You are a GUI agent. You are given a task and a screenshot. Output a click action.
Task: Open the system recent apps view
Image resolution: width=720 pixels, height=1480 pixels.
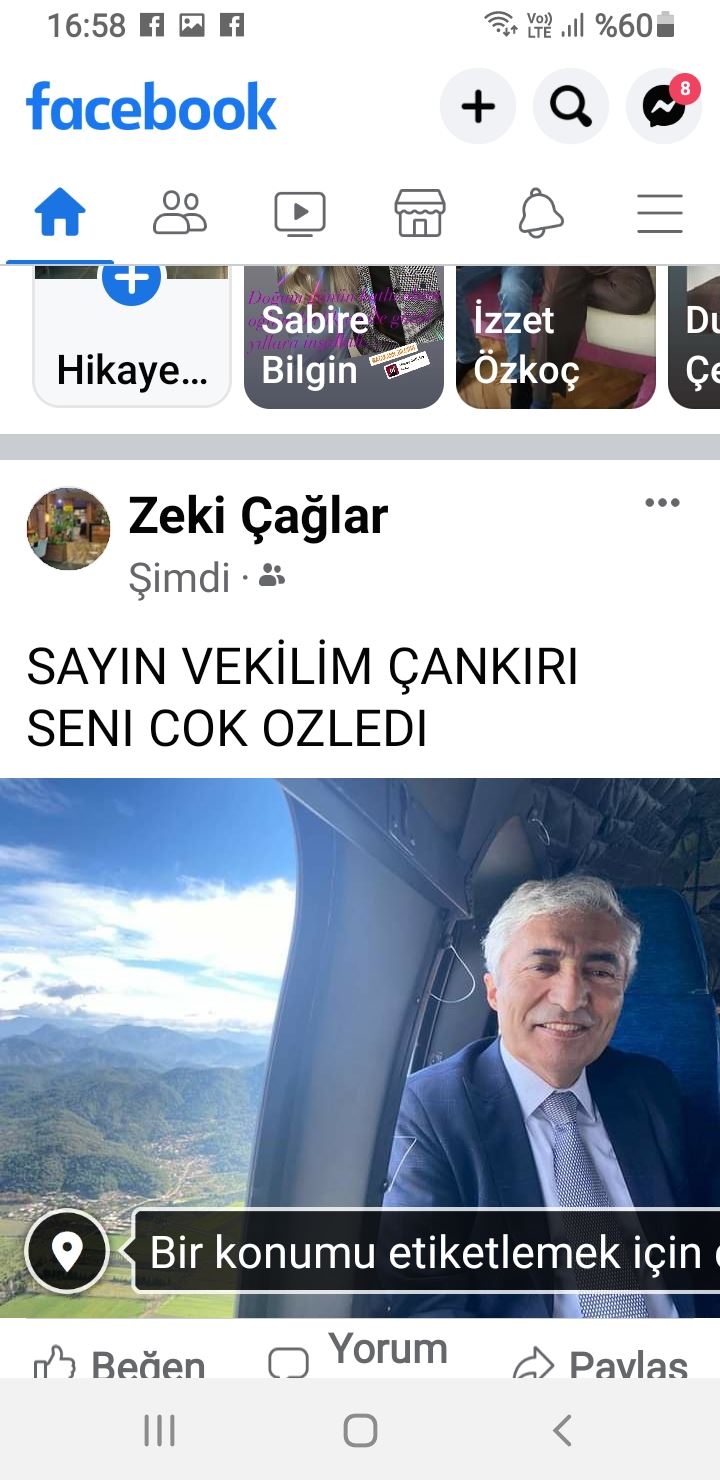pyautogui.click(x=160, y=1431)
